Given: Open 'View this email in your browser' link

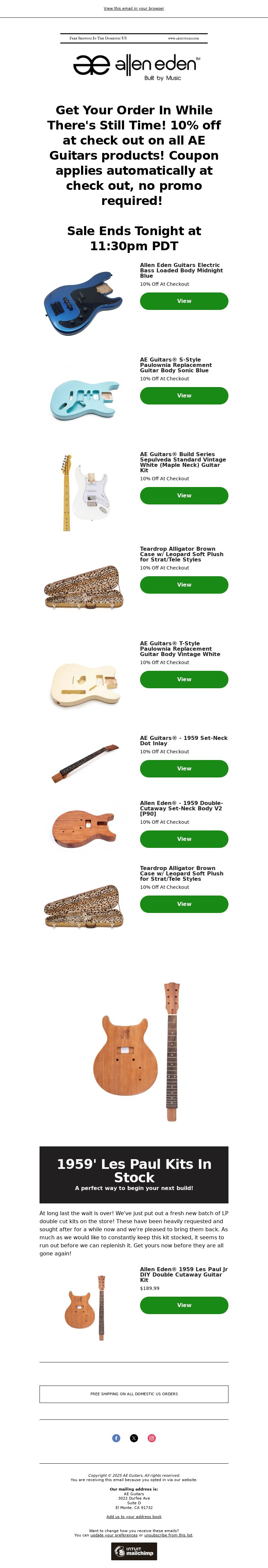Looking at the screenshot, I should click(134, 8).
